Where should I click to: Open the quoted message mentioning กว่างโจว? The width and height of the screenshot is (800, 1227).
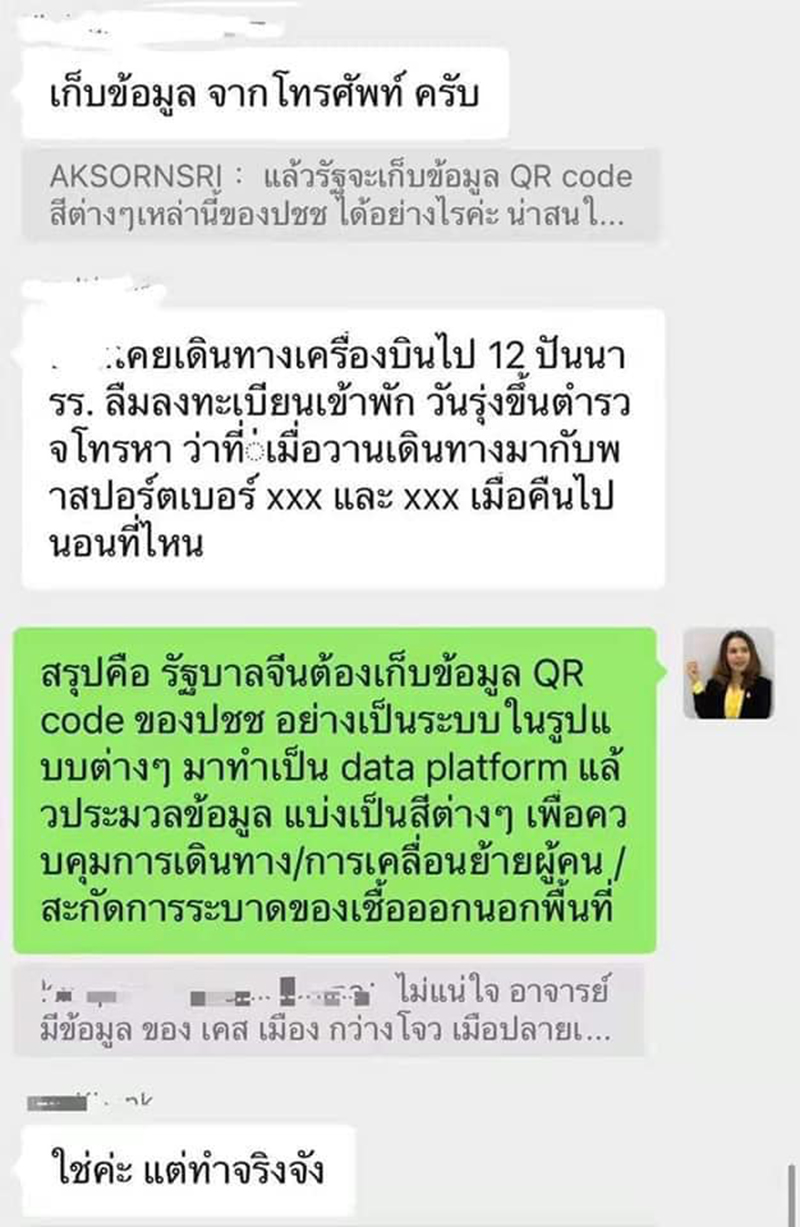329,1011
